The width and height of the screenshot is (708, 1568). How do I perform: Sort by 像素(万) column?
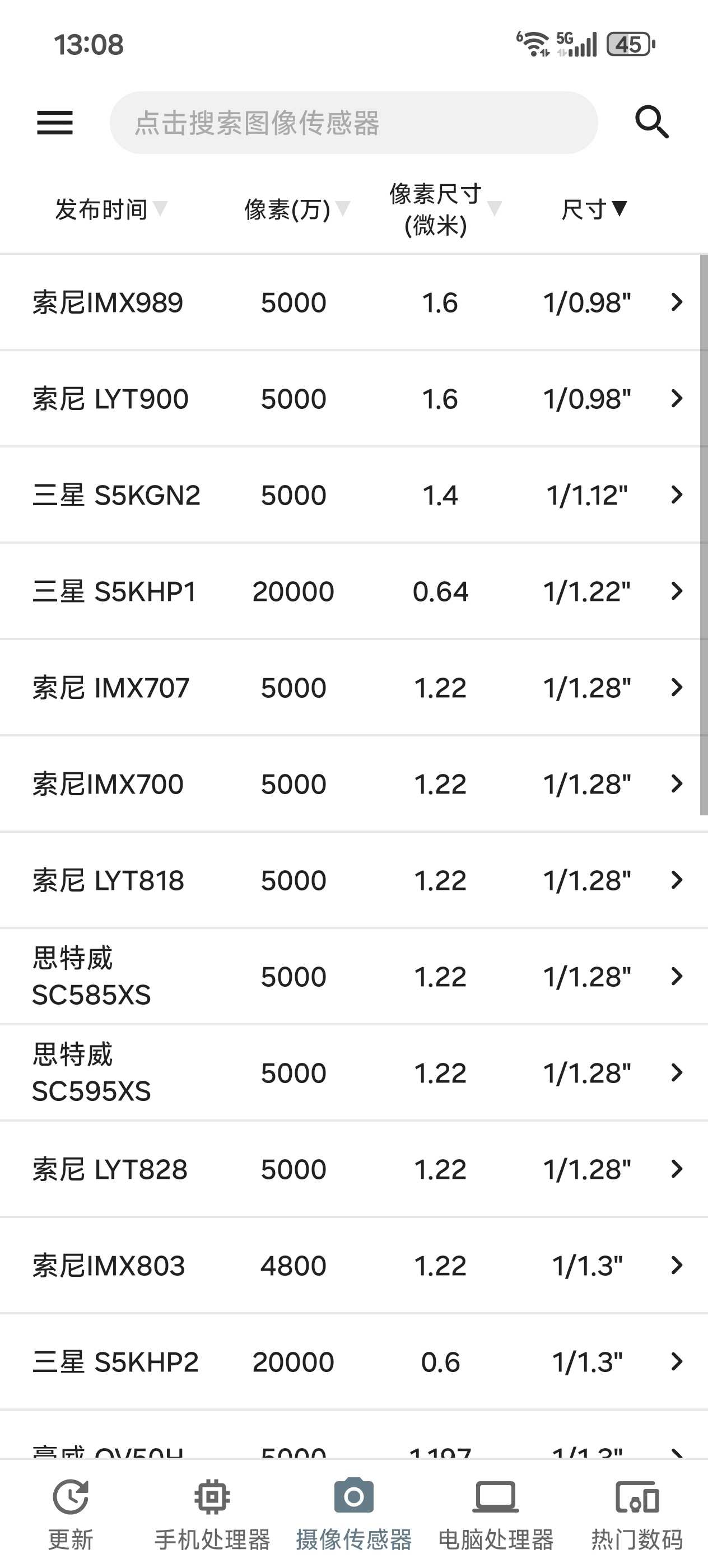point(296,209)
